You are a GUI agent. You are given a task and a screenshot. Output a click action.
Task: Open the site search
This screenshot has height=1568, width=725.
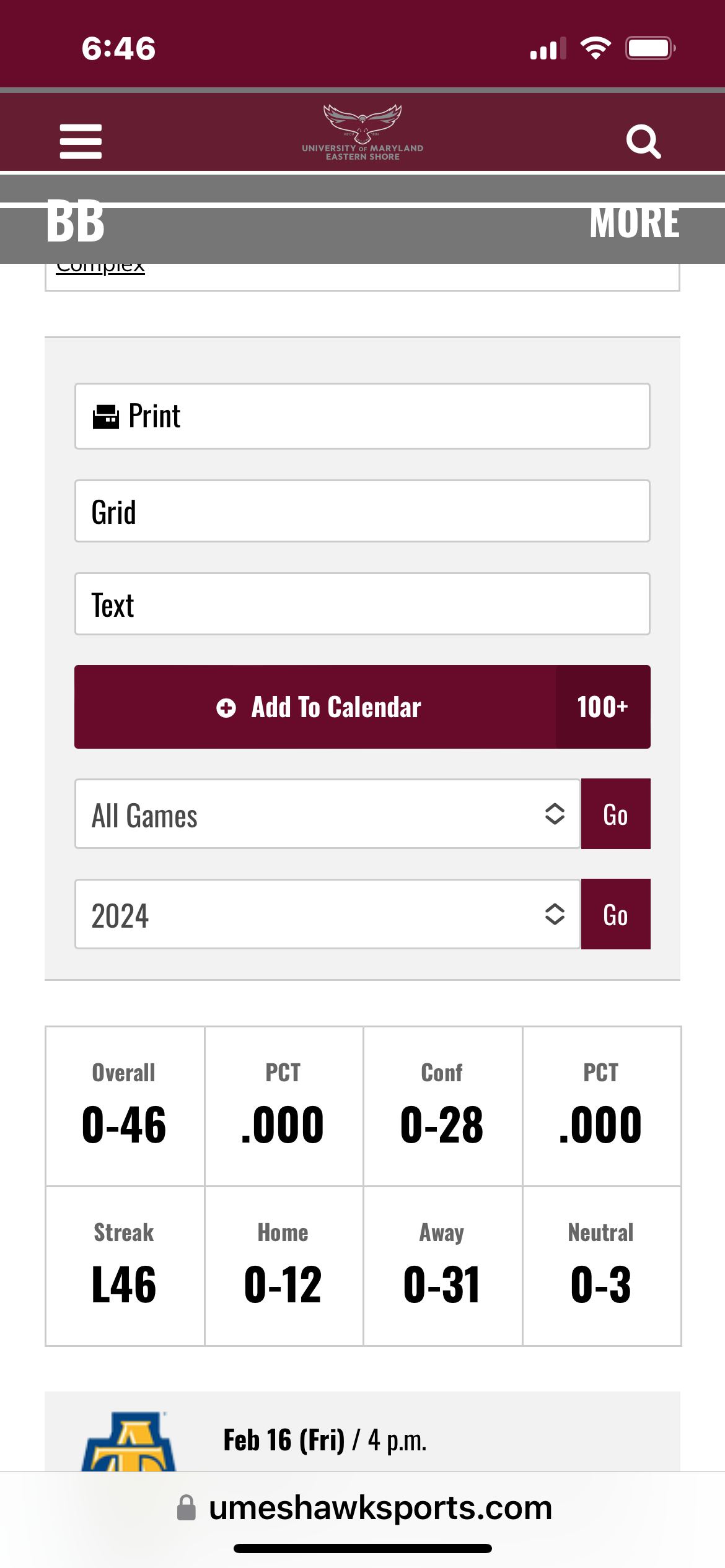[643, 141]
